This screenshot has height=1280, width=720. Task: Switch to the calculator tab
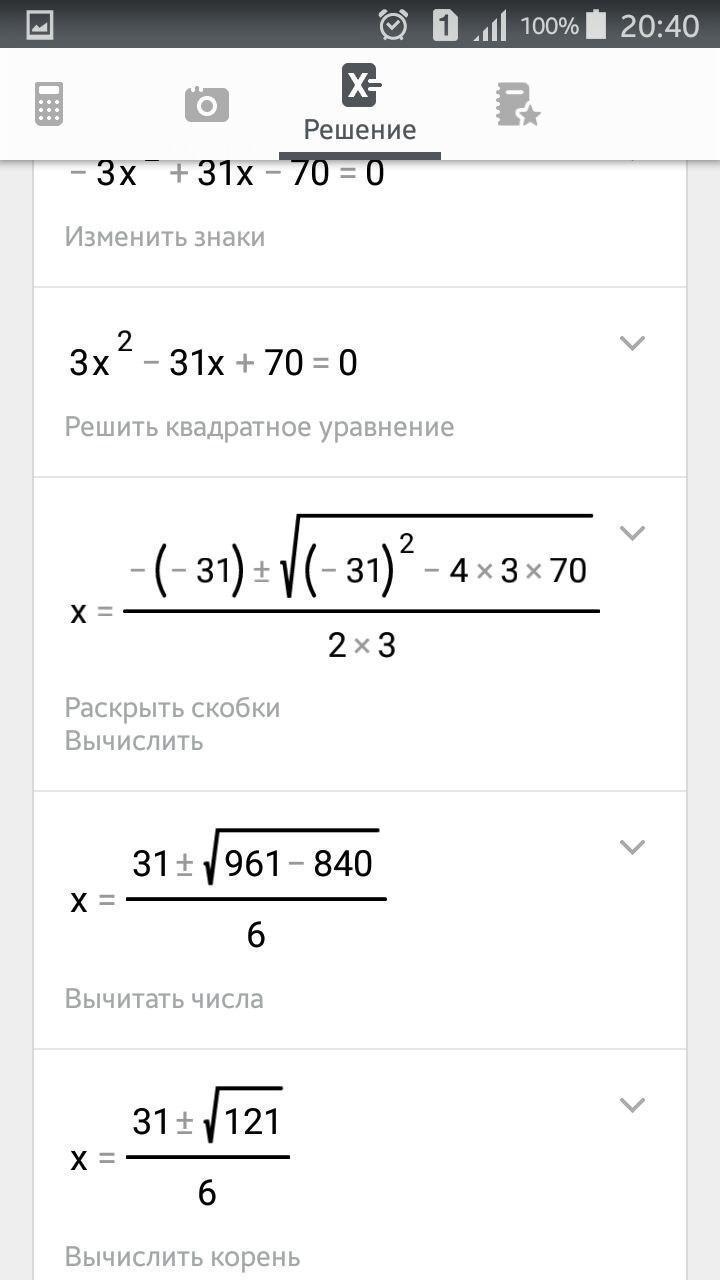tap(49, 104)
